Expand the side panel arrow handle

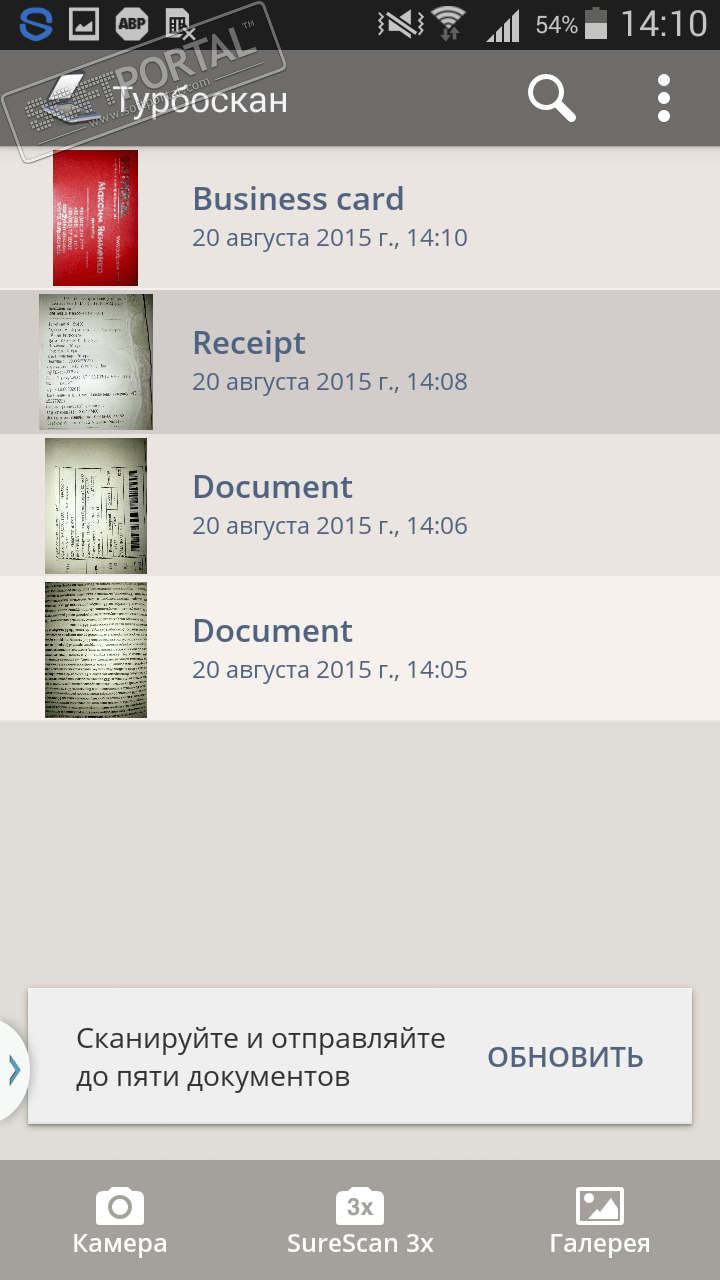point(13,1070)
